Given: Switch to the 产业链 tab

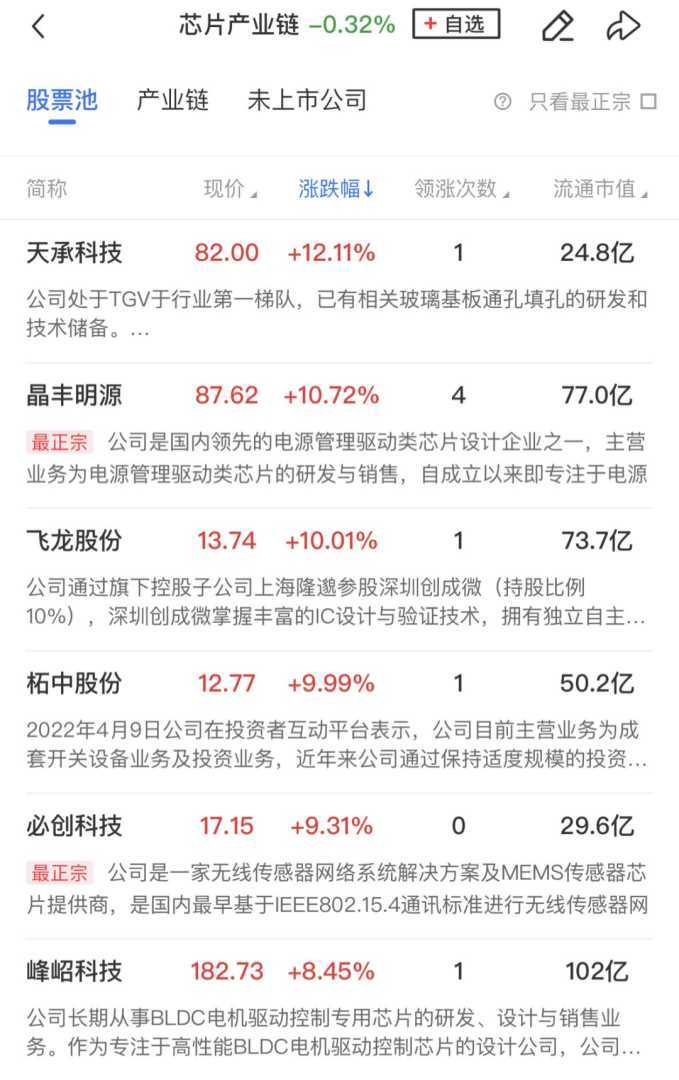Looking at the screenshot, I should coord(172,101).
